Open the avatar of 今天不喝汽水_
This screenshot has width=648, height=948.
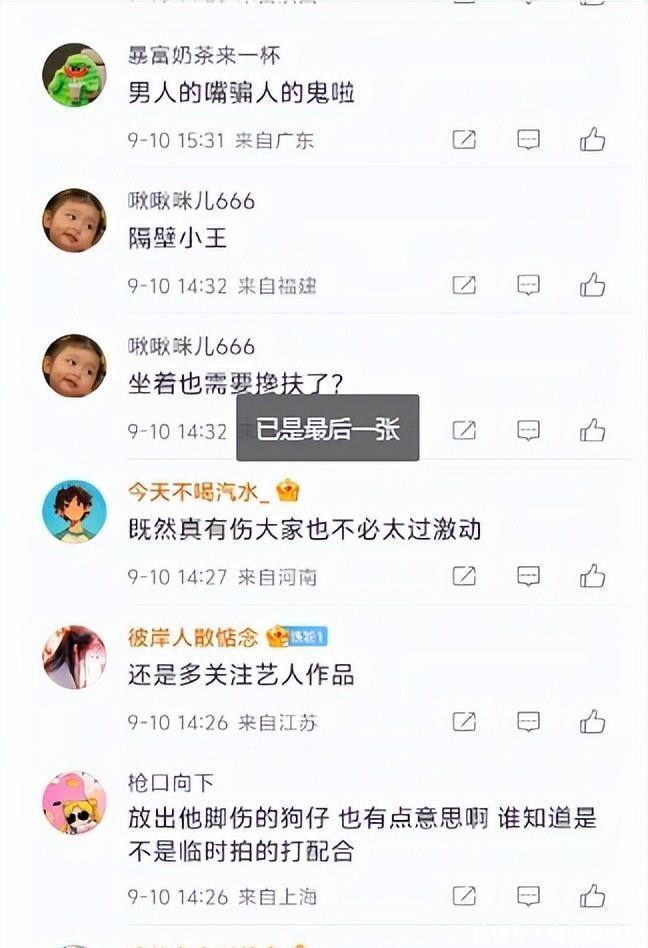click(x=74, y=511)
